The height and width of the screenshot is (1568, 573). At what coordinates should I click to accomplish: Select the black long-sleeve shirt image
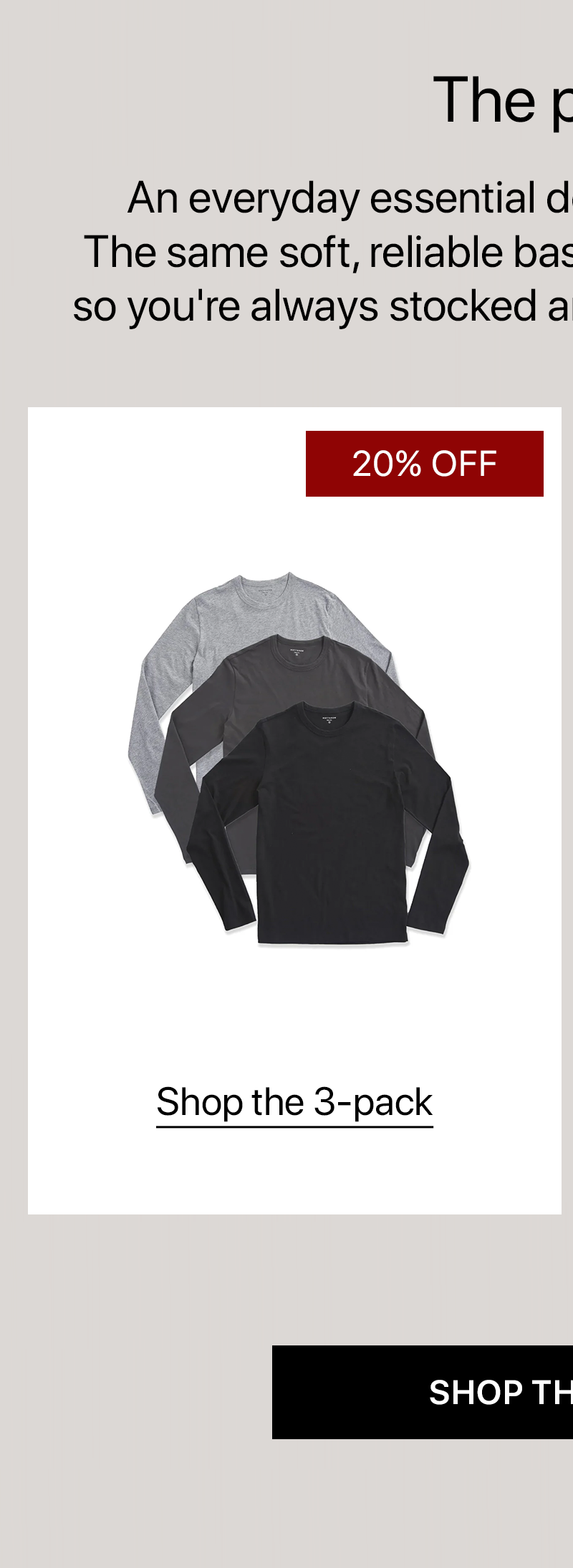click(329, 823)
